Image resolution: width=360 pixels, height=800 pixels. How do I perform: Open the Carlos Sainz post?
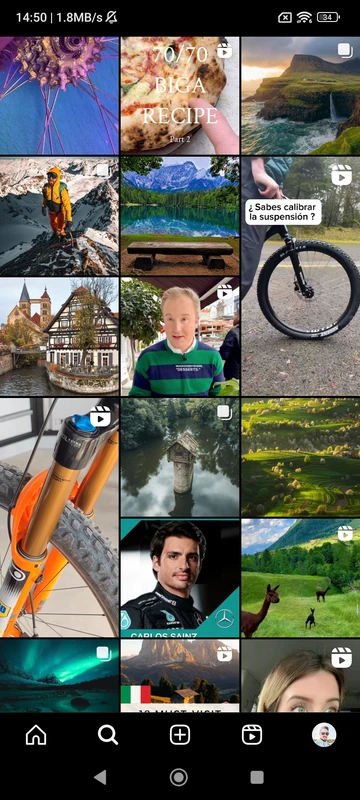(180, 578)
